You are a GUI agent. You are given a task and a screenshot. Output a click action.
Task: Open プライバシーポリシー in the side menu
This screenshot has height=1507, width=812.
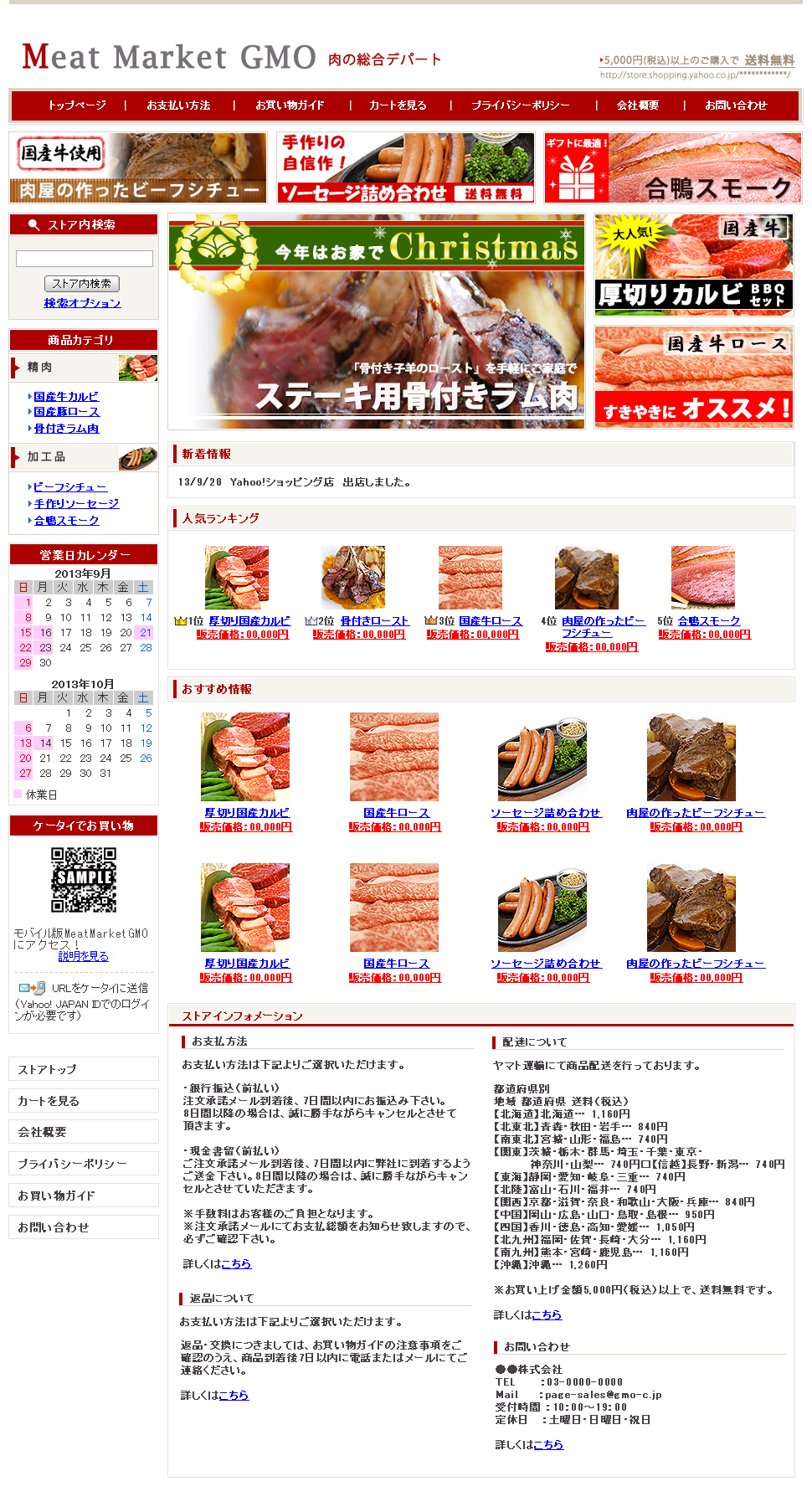click(84, 1164)
